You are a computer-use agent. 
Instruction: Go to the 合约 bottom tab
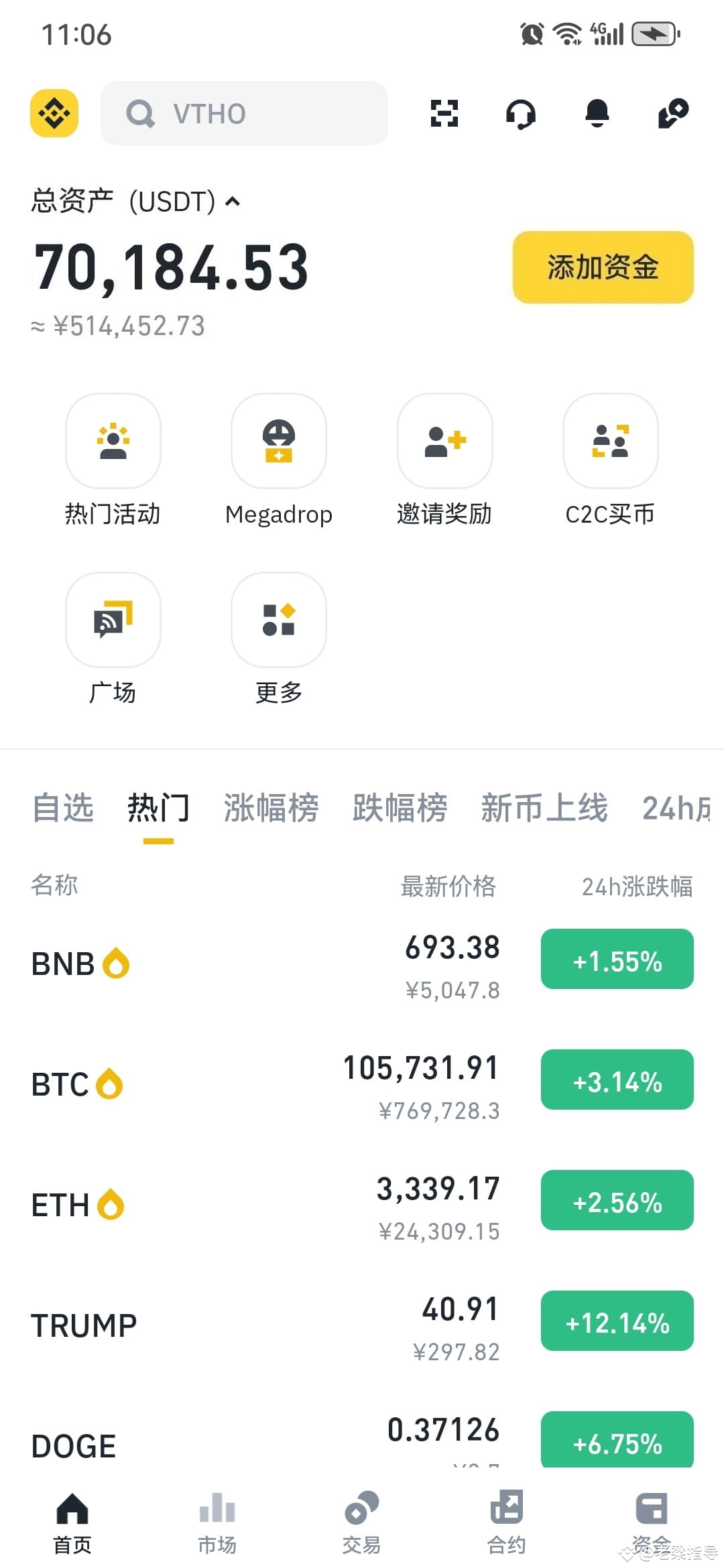click(507, 1524)
